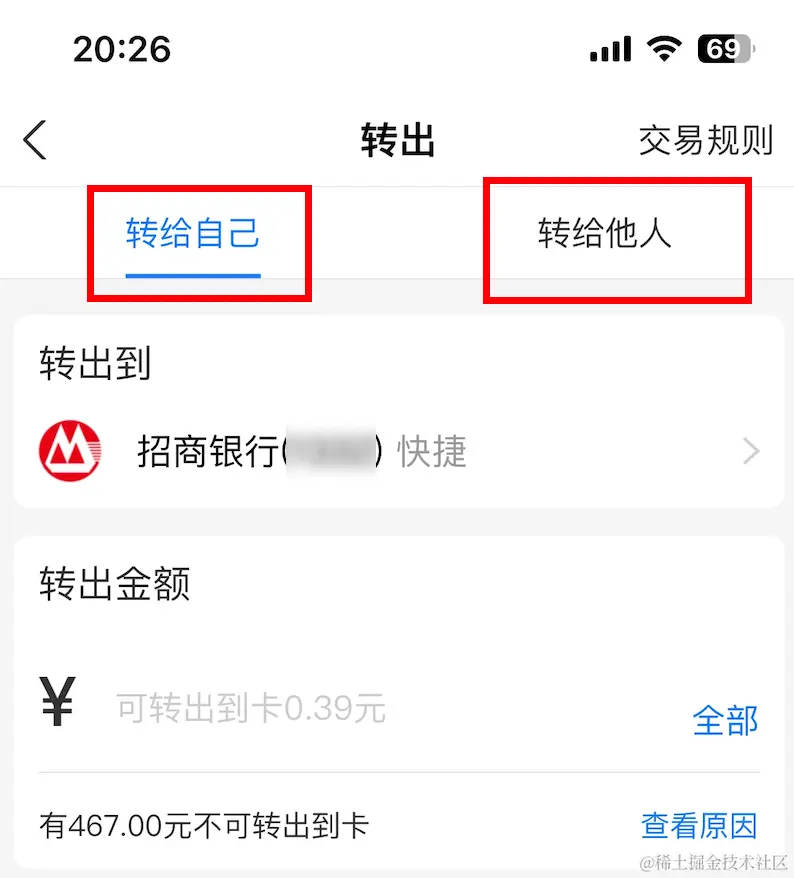This screenshot has width=794, height=878.
Task: Switch to the 转给他人 tab
Action: coord(605,234)
